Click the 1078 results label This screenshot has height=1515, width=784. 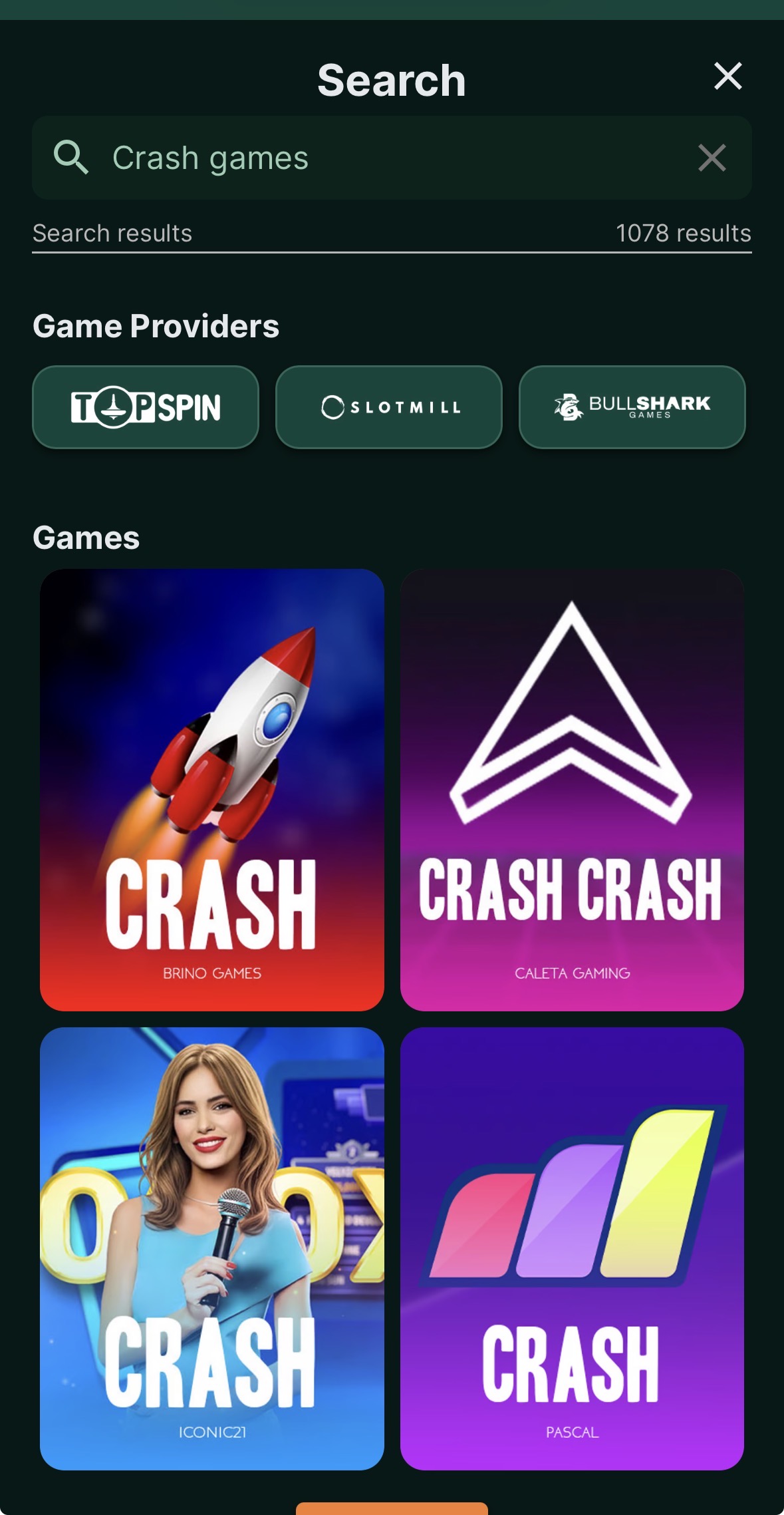click(683, 233)
